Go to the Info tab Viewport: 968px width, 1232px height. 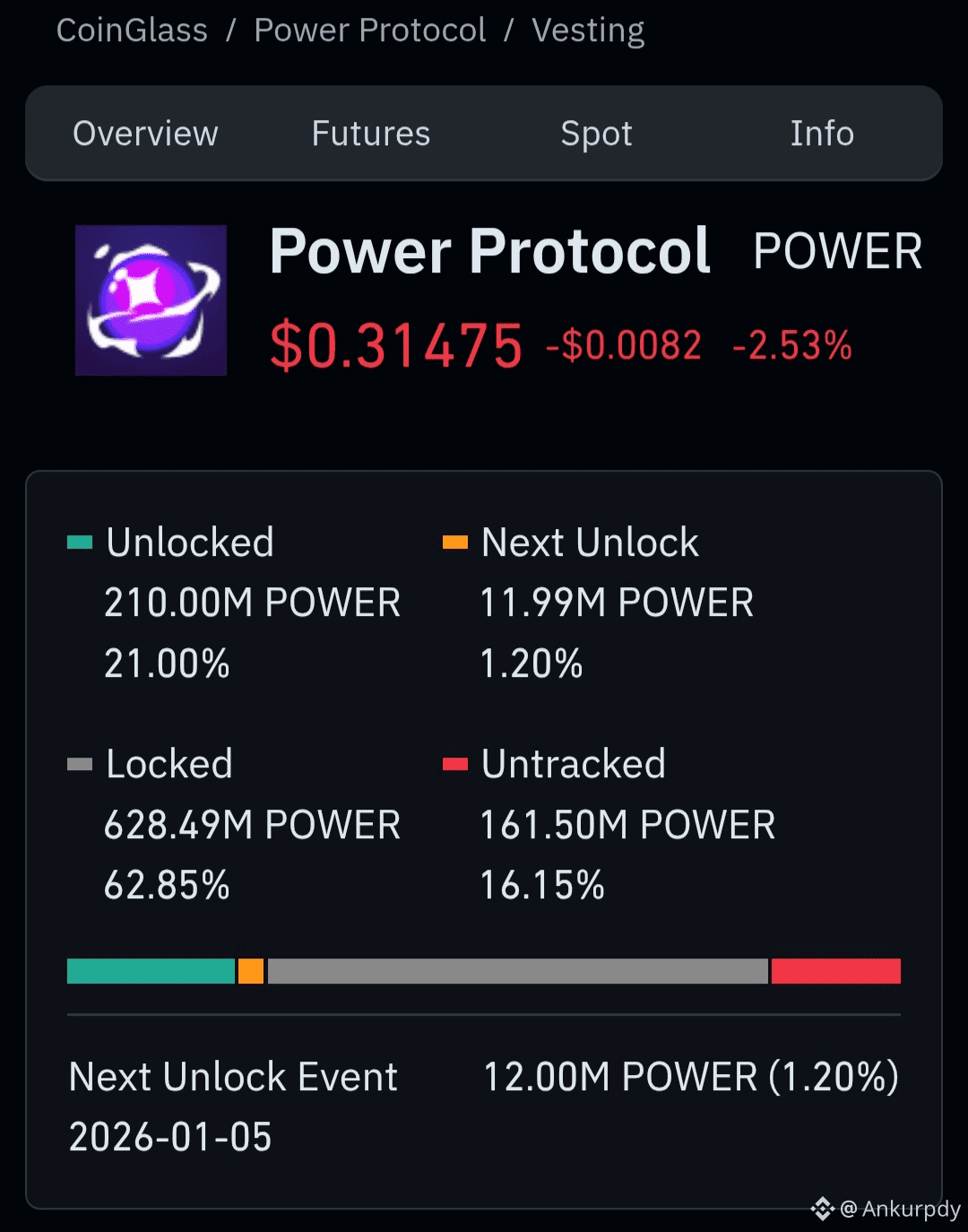[822, 134]
